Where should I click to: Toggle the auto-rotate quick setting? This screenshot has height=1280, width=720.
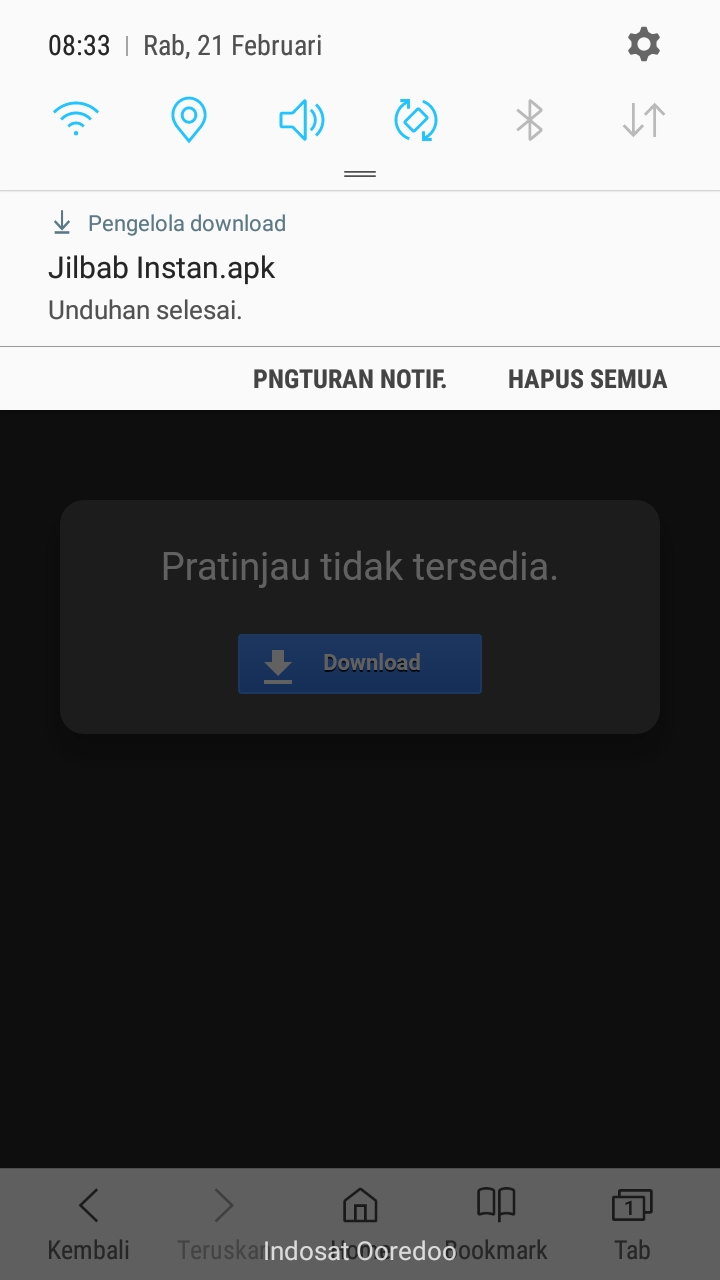416,120
